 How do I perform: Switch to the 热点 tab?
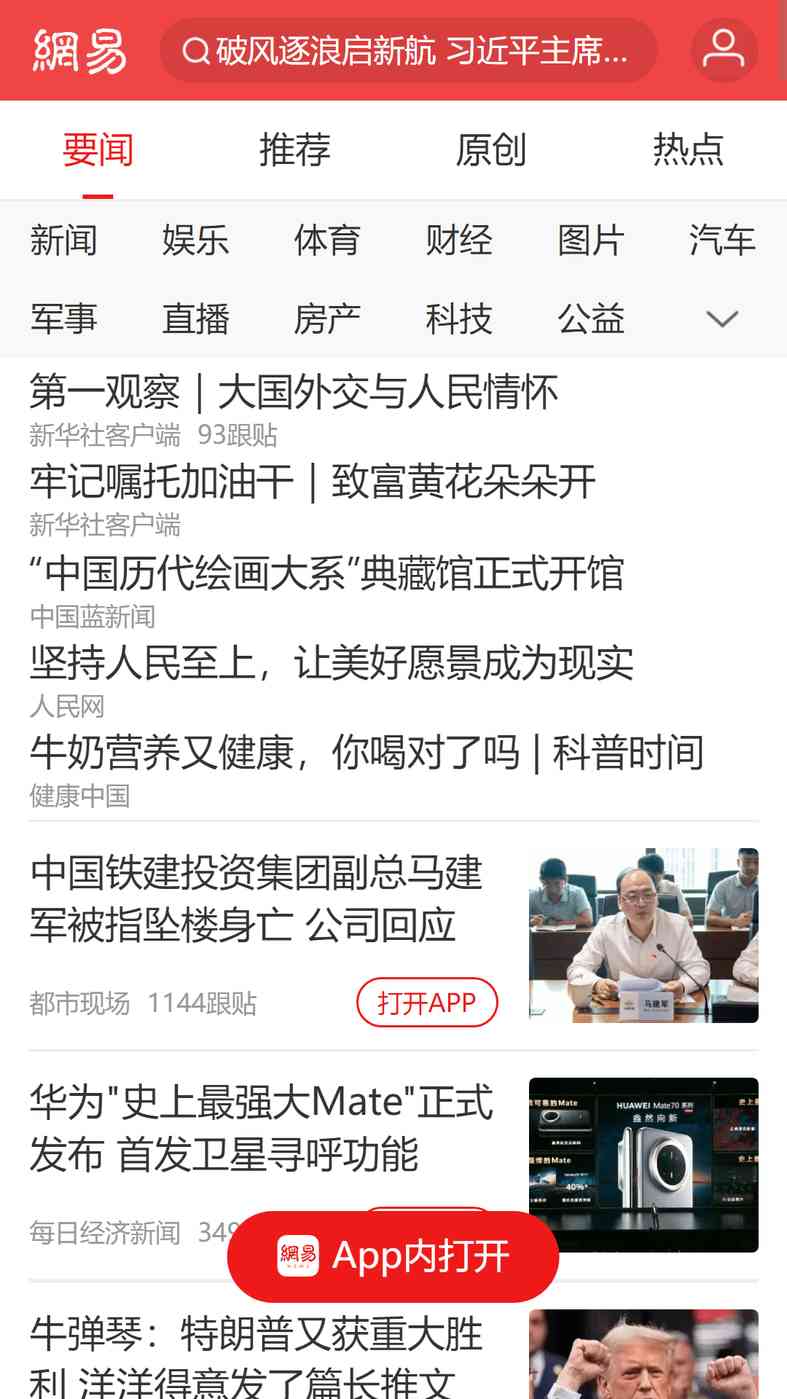(x=687, y=150)
